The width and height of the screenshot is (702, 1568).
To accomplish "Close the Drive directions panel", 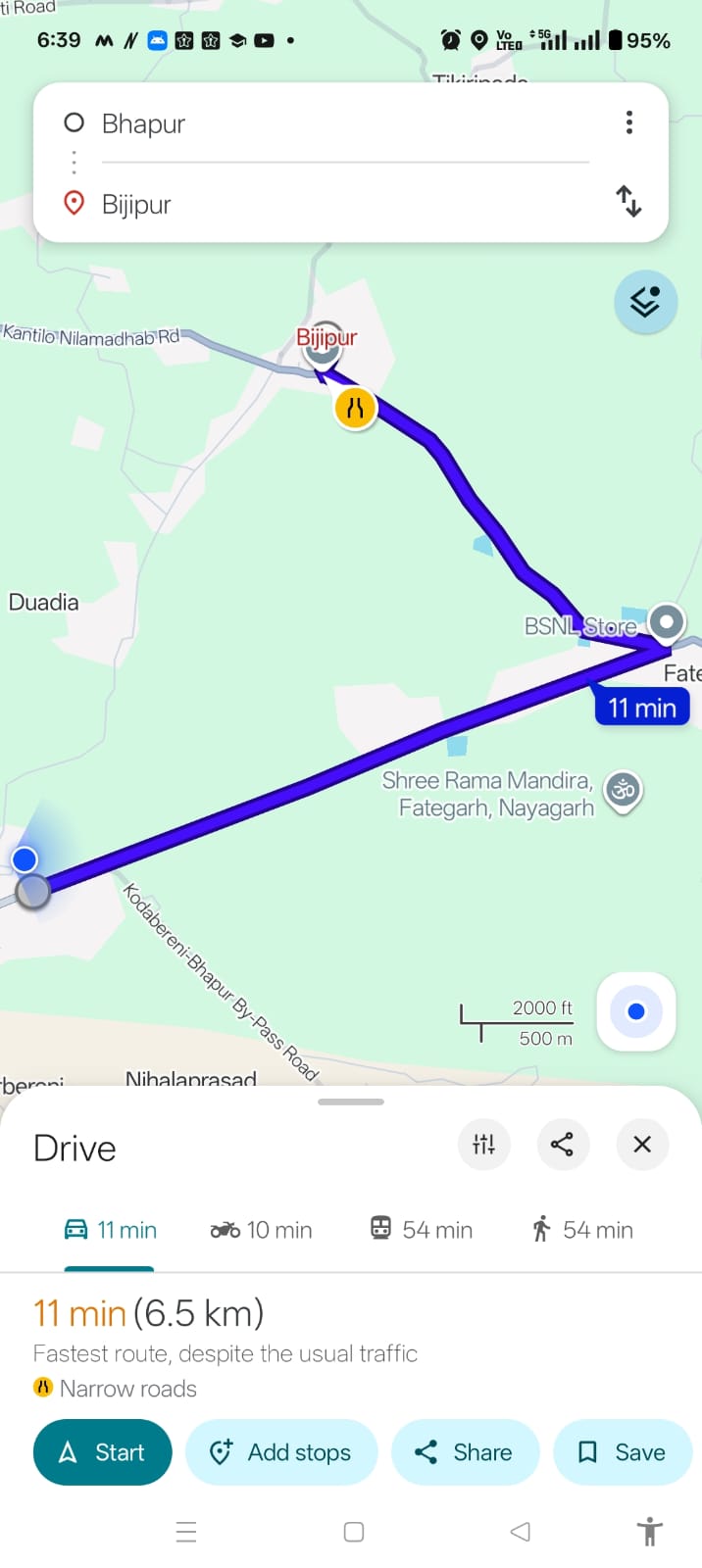I will [642, 1144].
